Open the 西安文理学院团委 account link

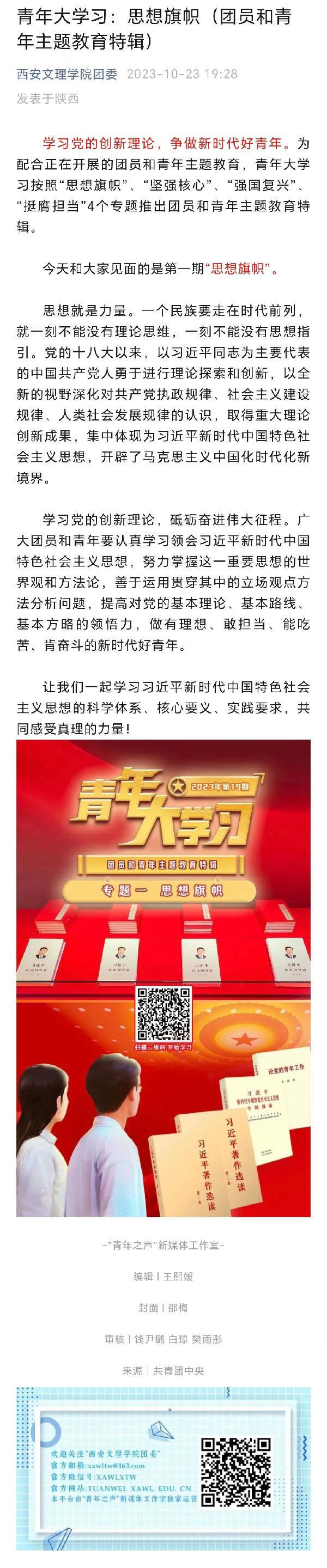[67, 74]
